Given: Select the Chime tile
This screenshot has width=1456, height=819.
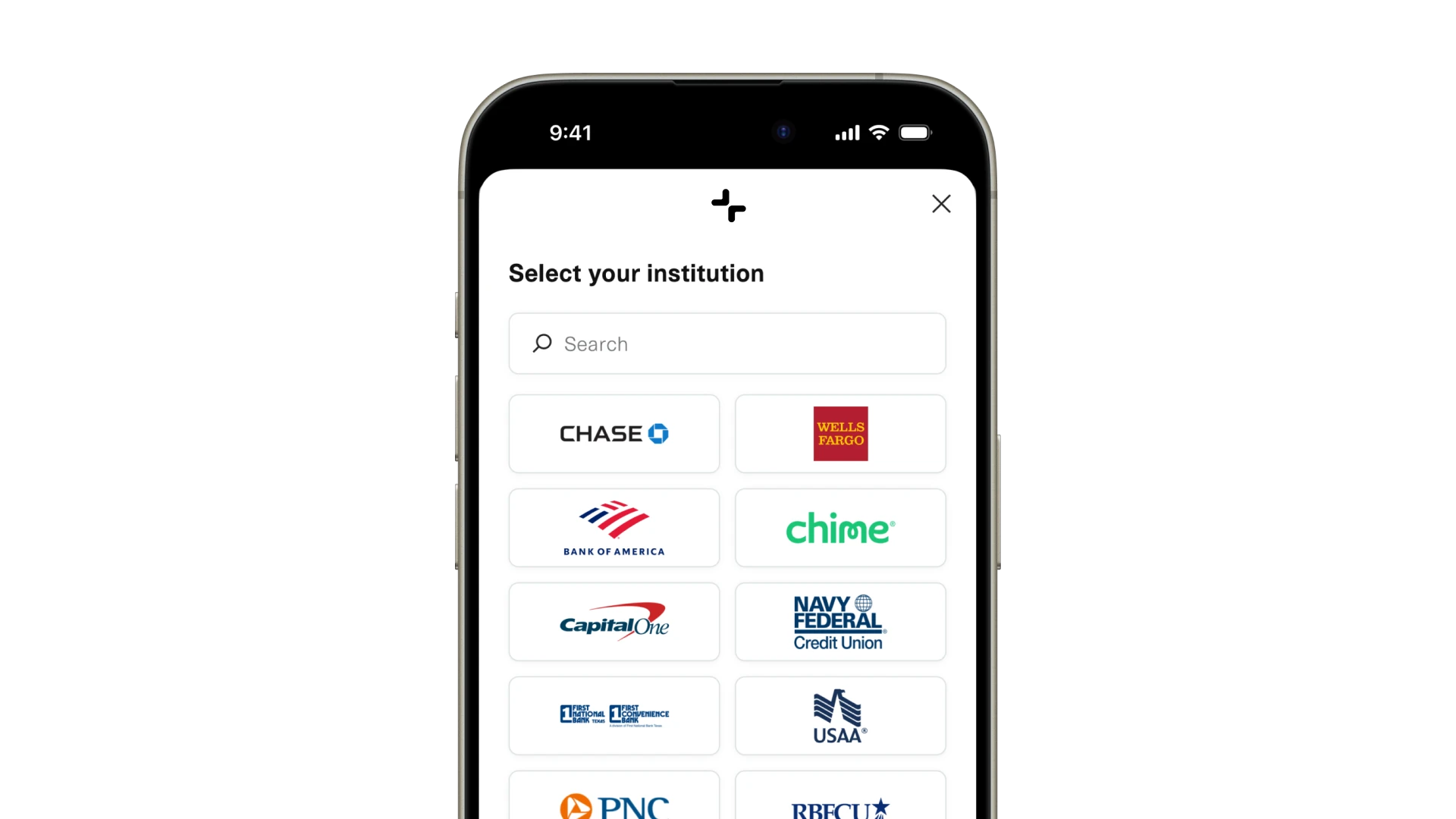Looking at the screenshot, I should (x=840, y=528).
